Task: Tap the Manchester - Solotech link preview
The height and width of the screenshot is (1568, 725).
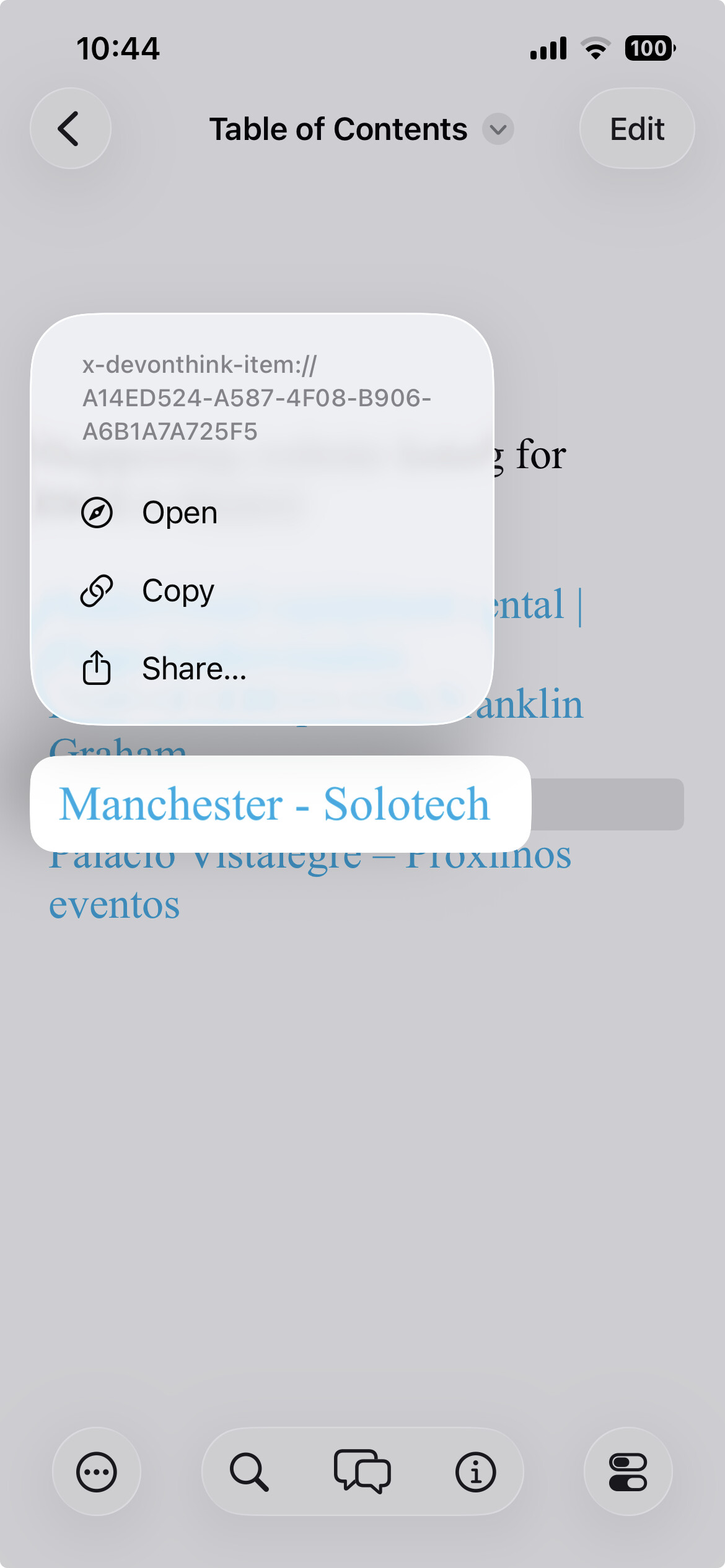Action: (x=275, y=804)
